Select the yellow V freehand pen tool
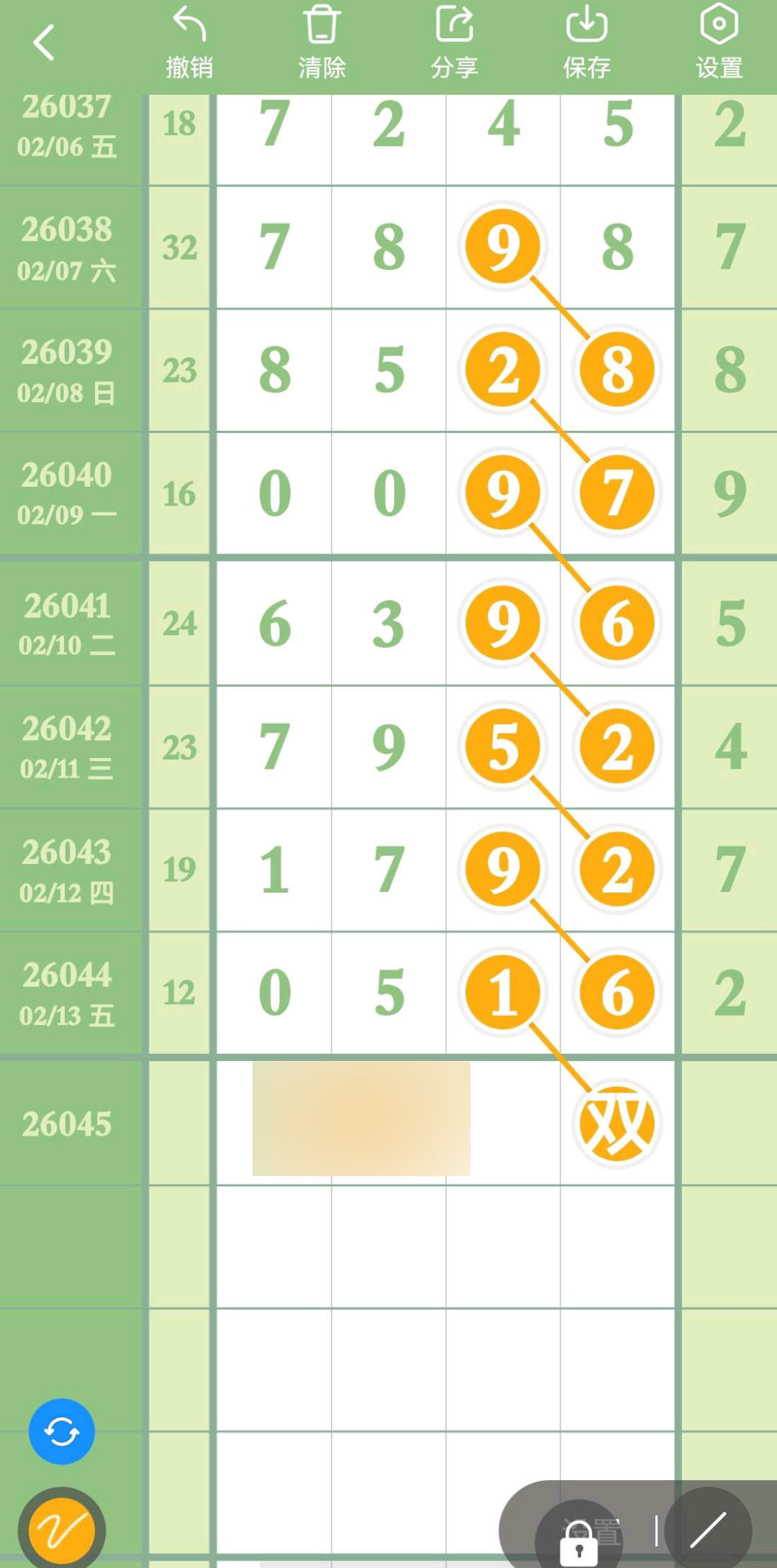The width and height of the screenshot is (777, 1568). click(x=60, y=1528)
